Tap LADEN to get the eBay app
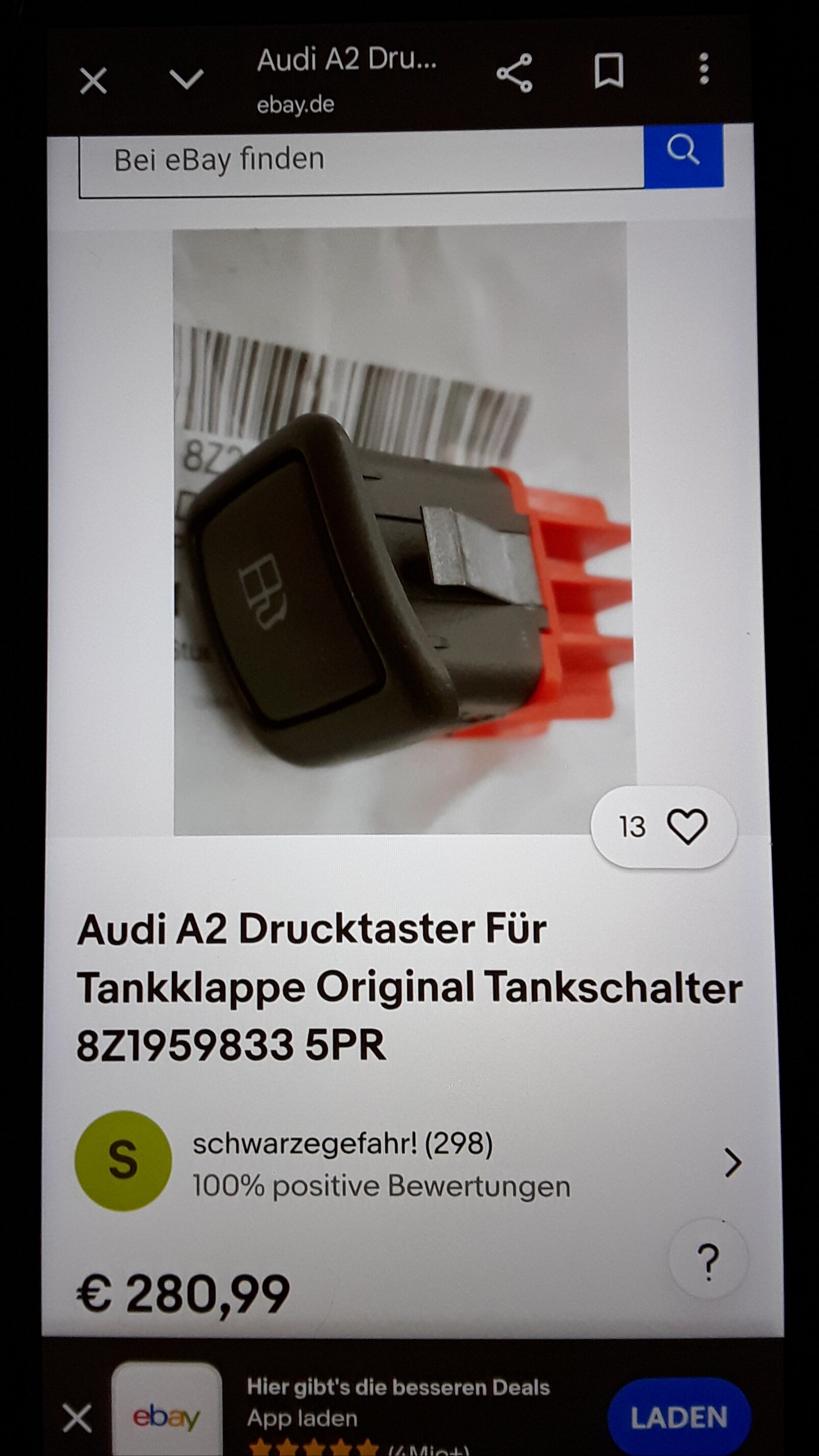This screenshot has width=819, height=1456. (679, 1418)
